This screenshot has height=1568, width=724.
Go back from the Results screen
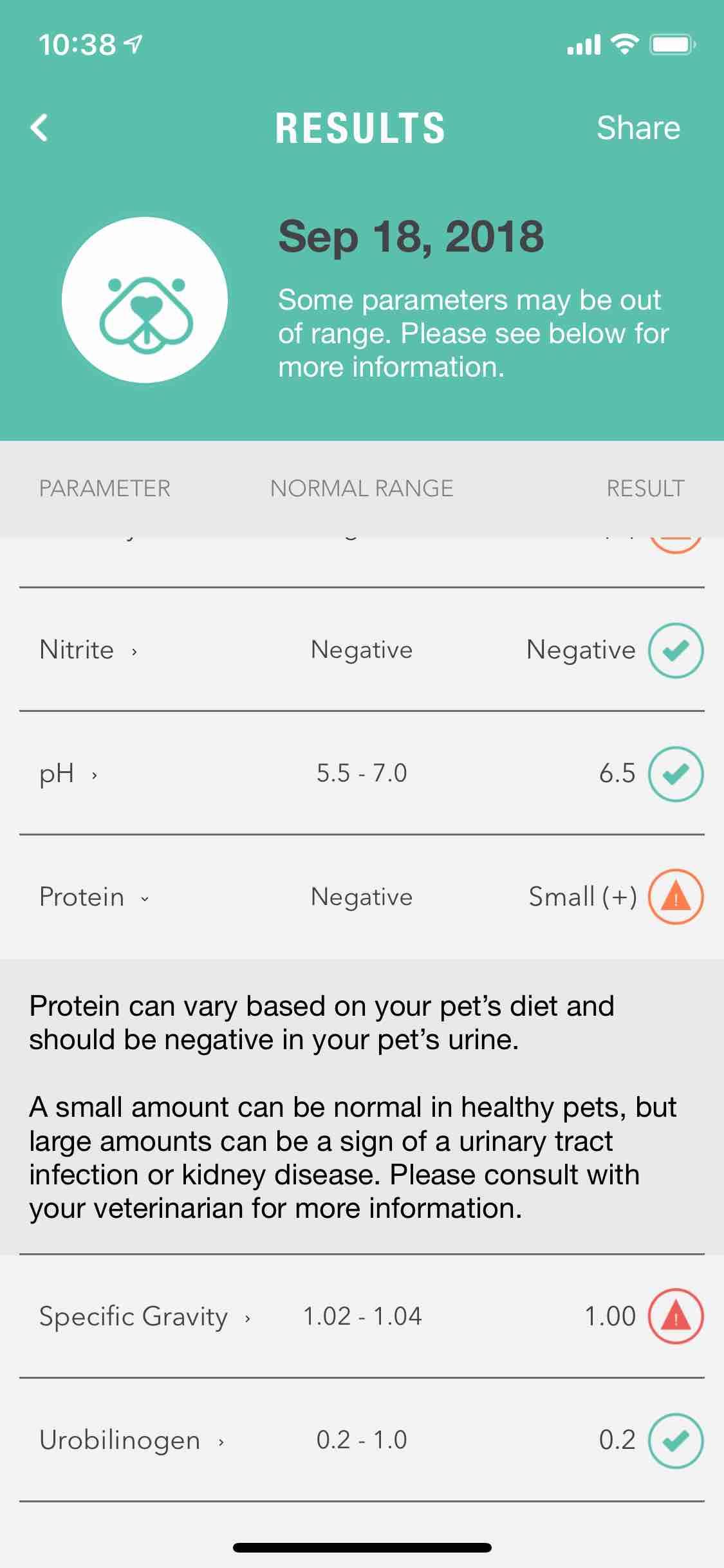(x=40, y=127)
